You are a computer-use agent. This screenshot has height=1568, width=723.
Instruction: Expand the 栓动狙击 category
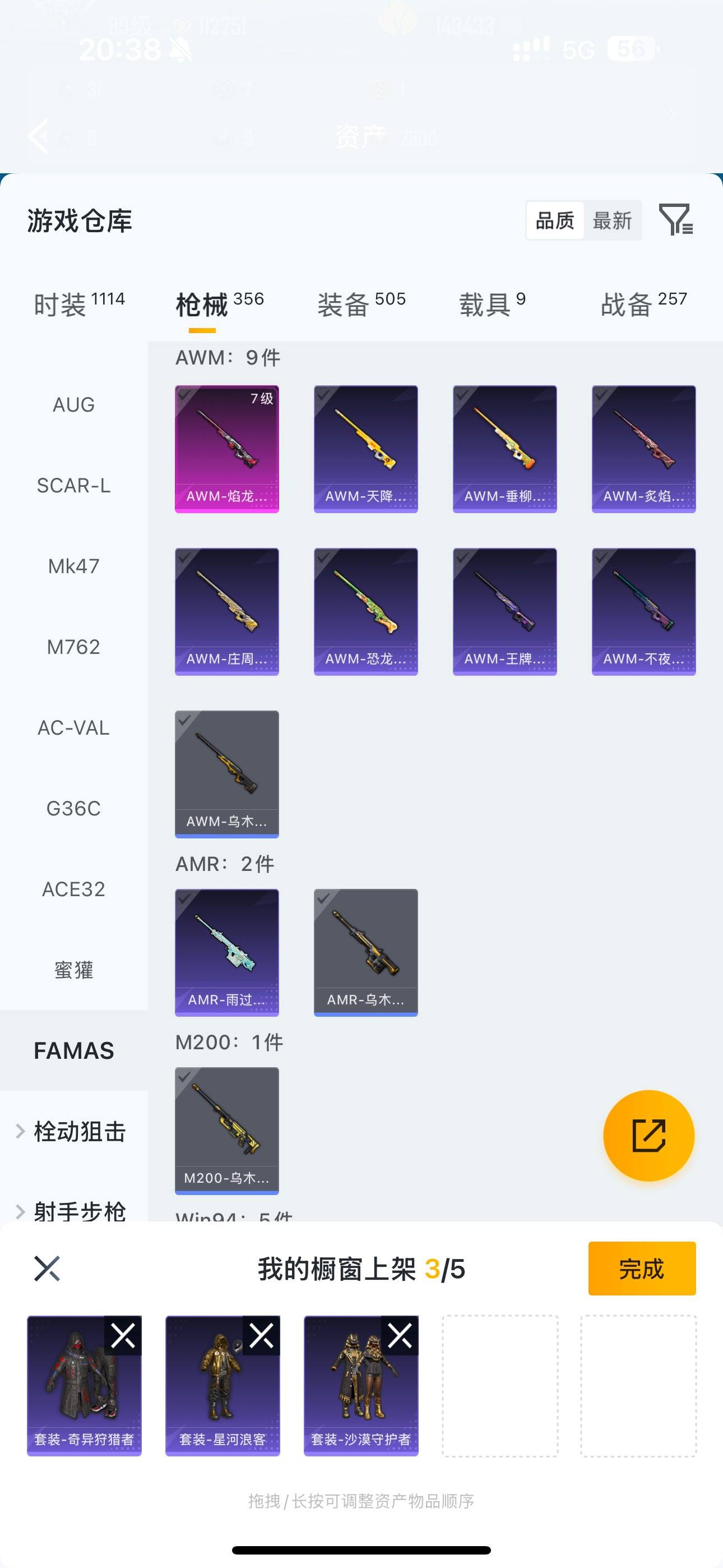click(x=73, y=1132)
